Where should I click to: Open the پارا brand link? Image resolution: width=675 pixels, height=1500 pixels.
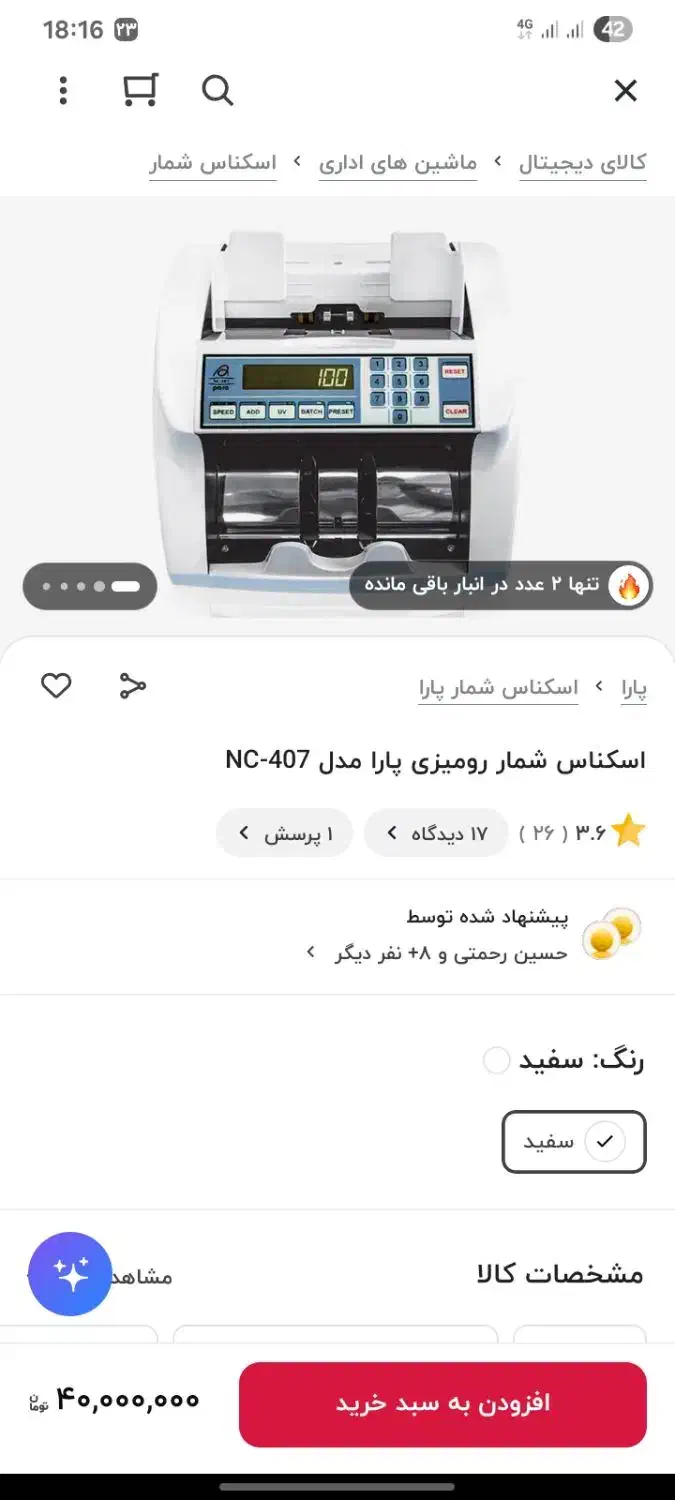pyautogui.click(x=634, y=688)
